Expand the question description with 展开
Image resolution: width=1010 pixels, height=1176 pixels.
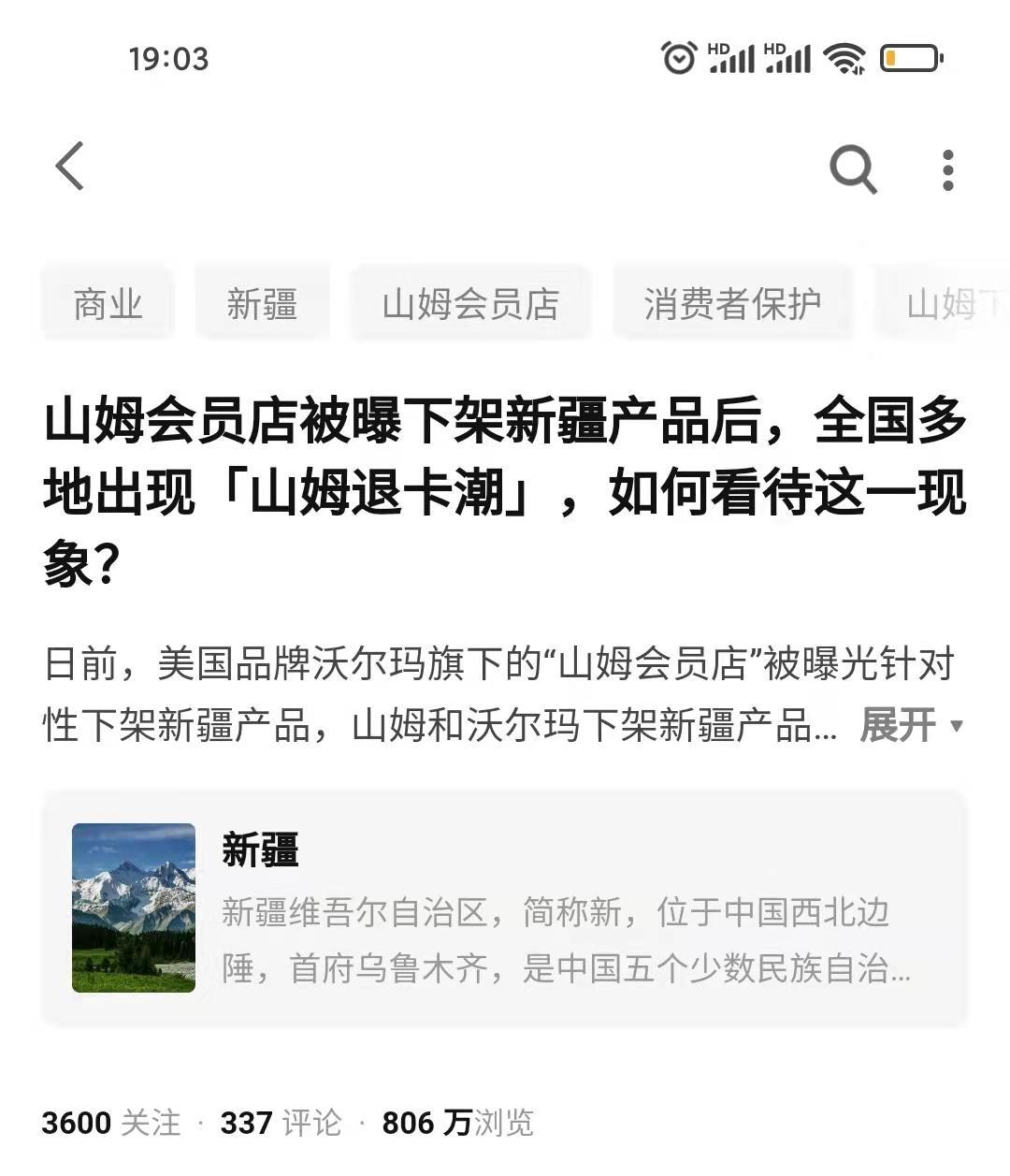[x=910, y=725]
